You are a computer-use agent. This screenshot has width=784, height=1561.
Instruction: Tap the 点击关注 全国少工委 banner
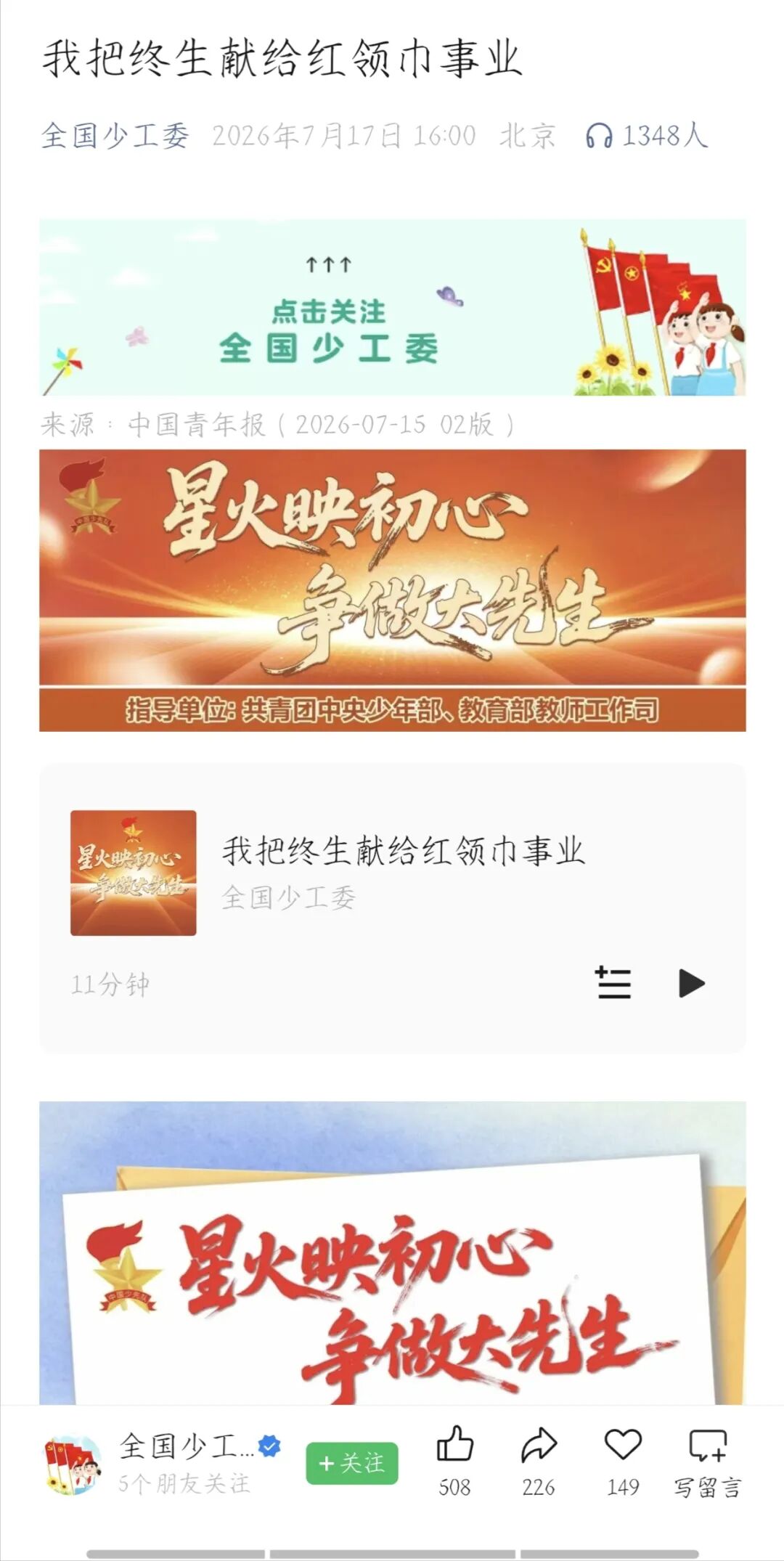tap(392, 307)
